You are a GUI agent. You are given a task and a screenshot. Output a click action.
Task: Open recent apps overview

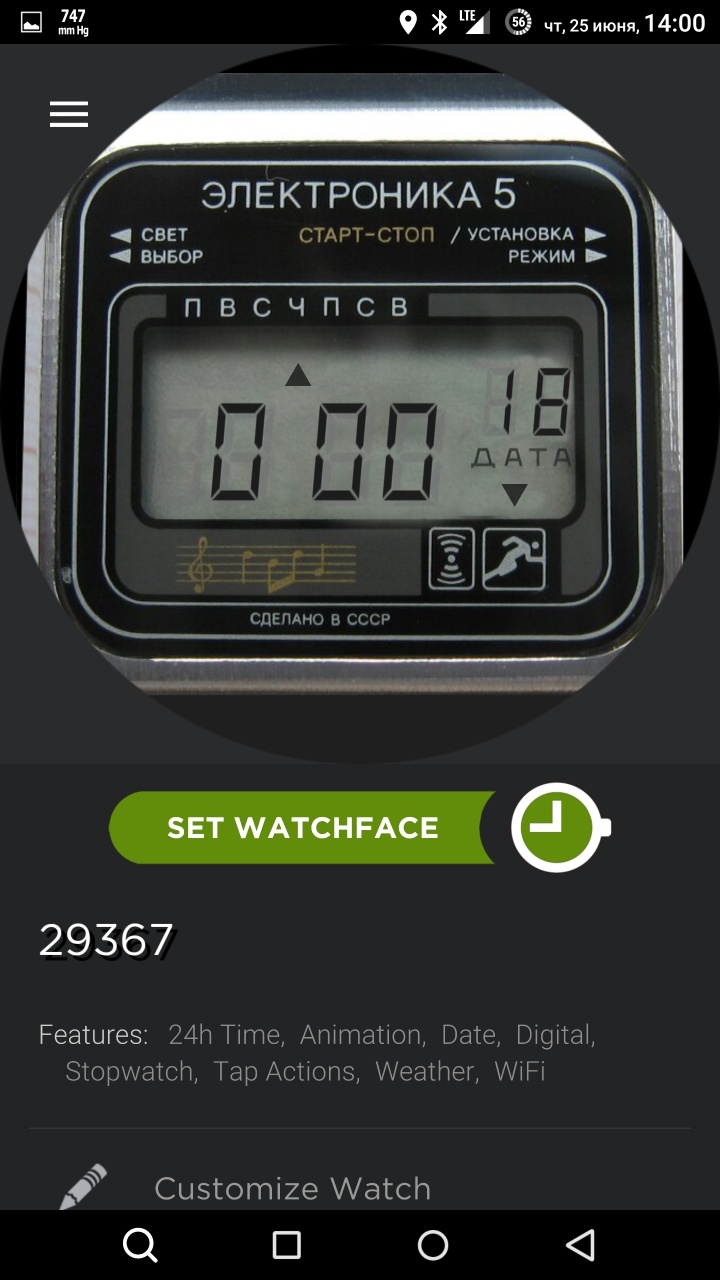[287, 1245]
